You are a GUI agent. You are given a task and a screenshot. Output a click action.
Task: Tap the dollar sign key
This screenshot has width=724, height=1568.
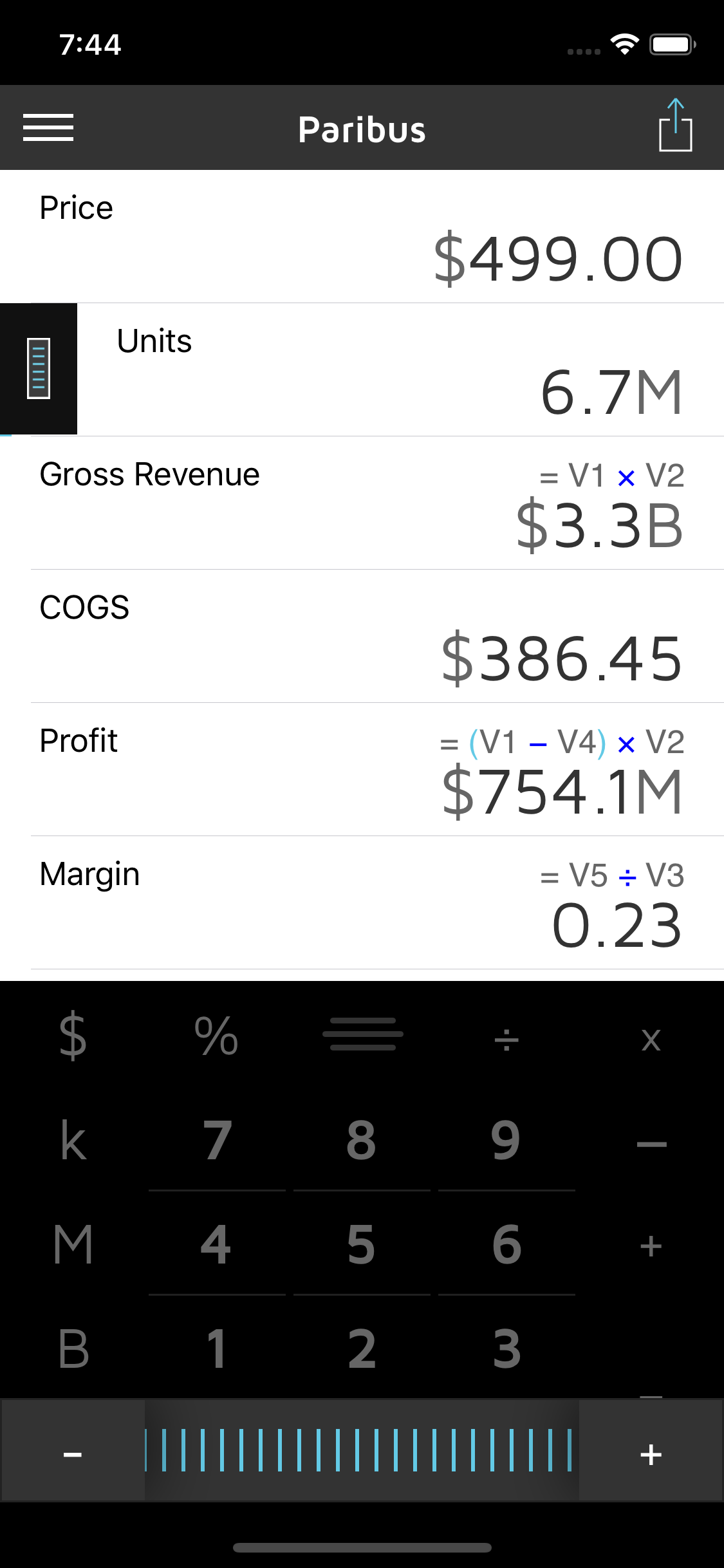73,1035
